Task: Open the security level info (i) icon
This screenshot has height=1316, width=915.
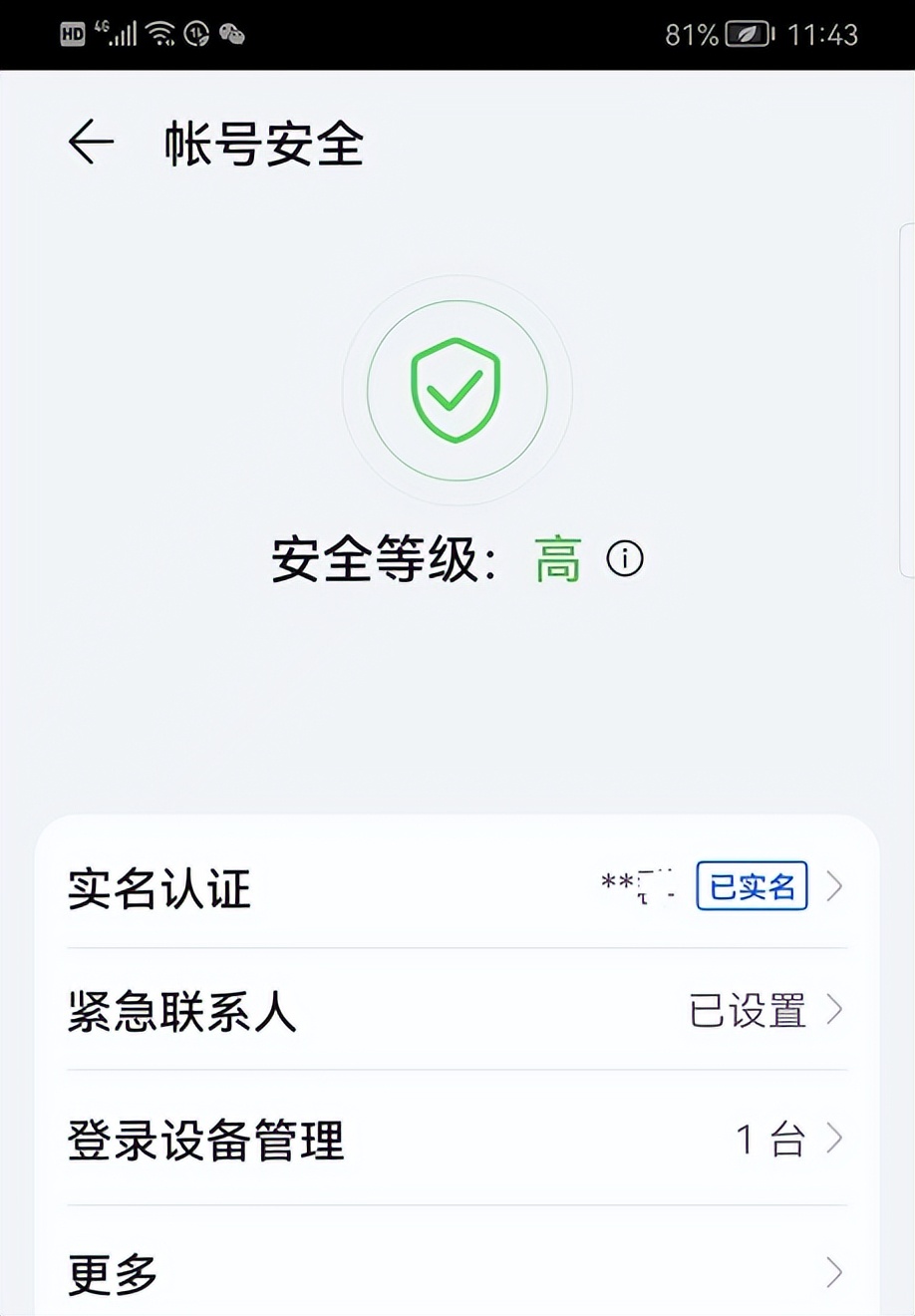Action: pos(626,559)
